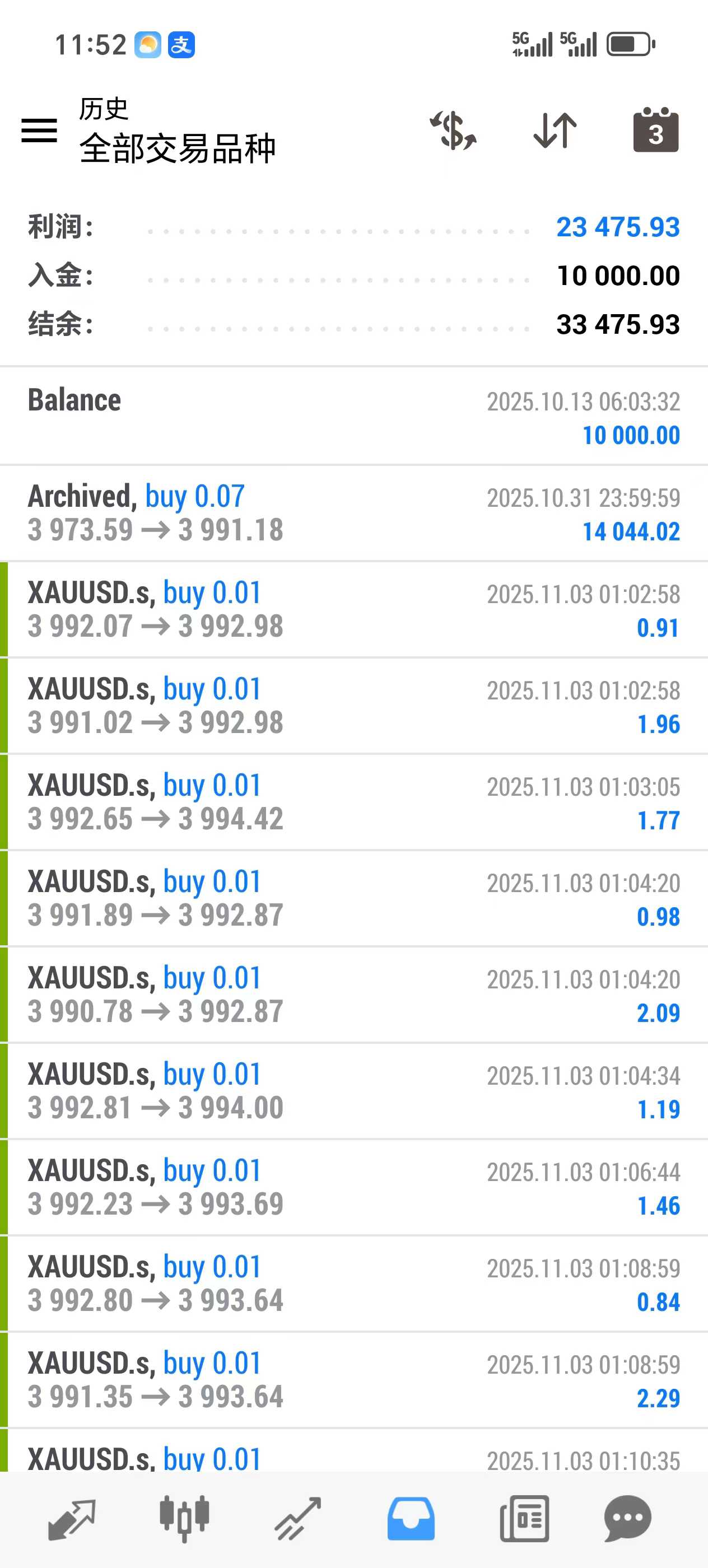
Task: Switch to the Quotes tab
Action: point(72,1519)
